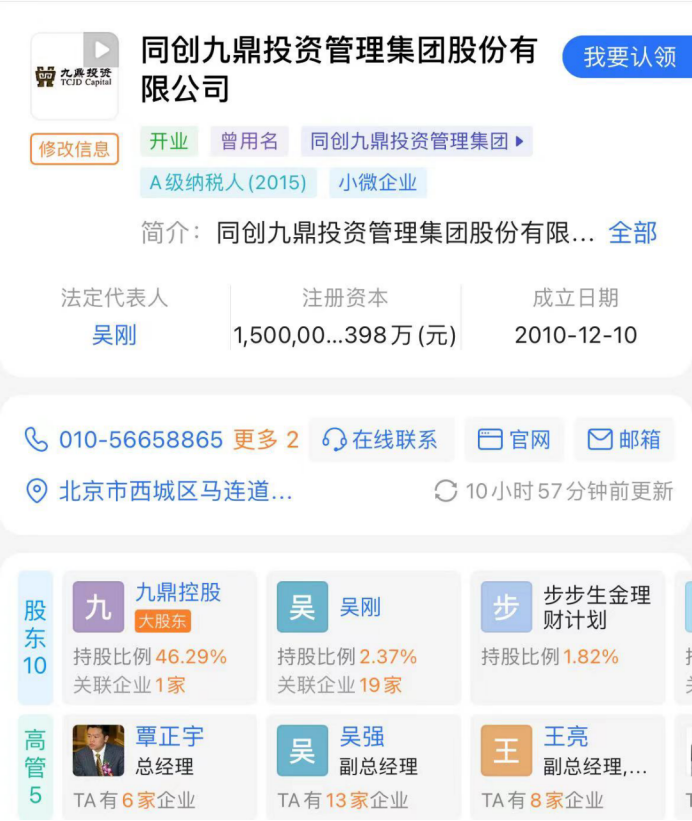This screenshot has width=692, height=821.
Task: Open shareholder card 九鼎控股
Action: click(x=160, y=637)
